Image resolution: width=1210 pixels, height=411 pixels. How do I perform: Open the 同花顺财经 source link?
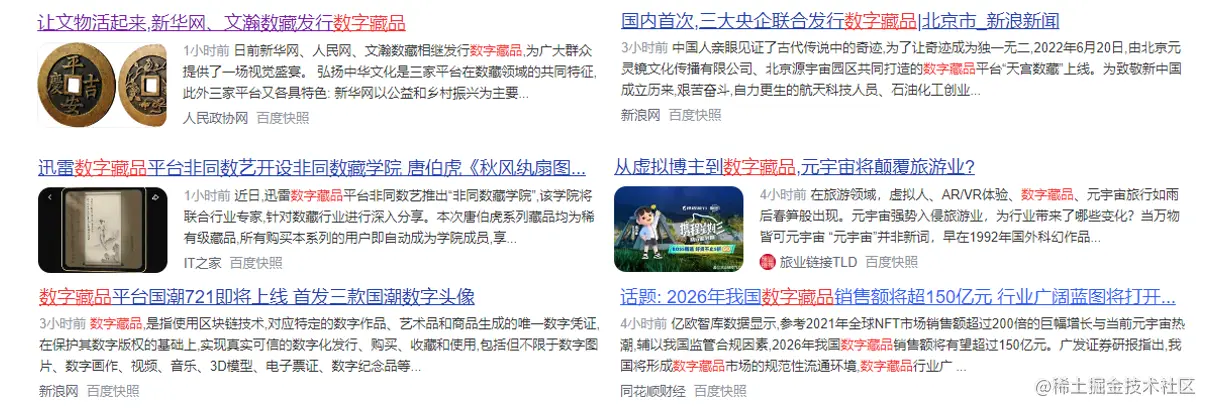651,391
